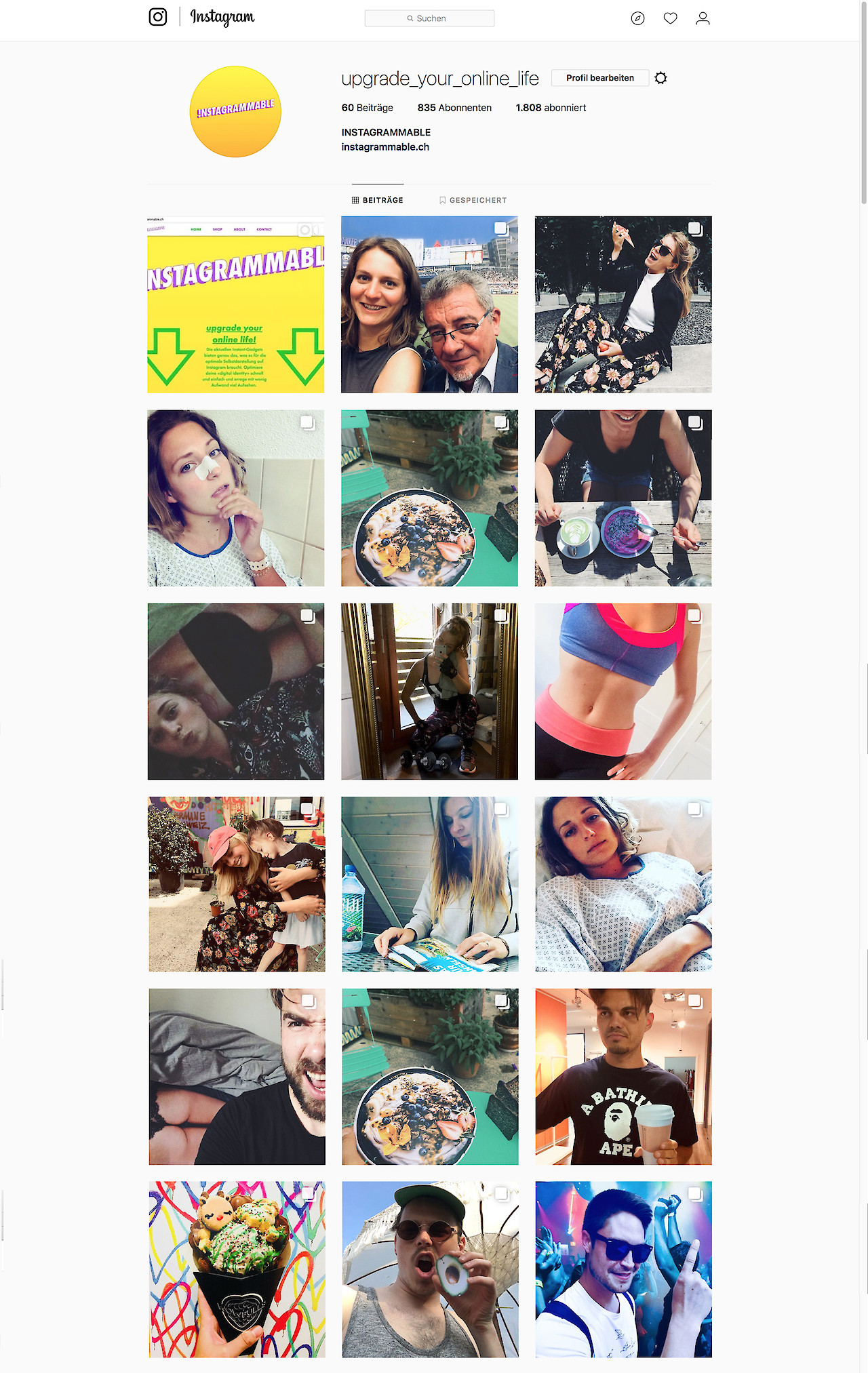The width and height of the screenshot is (868, 1373).
Task: Open the explore compass icon
Action: 637,18
